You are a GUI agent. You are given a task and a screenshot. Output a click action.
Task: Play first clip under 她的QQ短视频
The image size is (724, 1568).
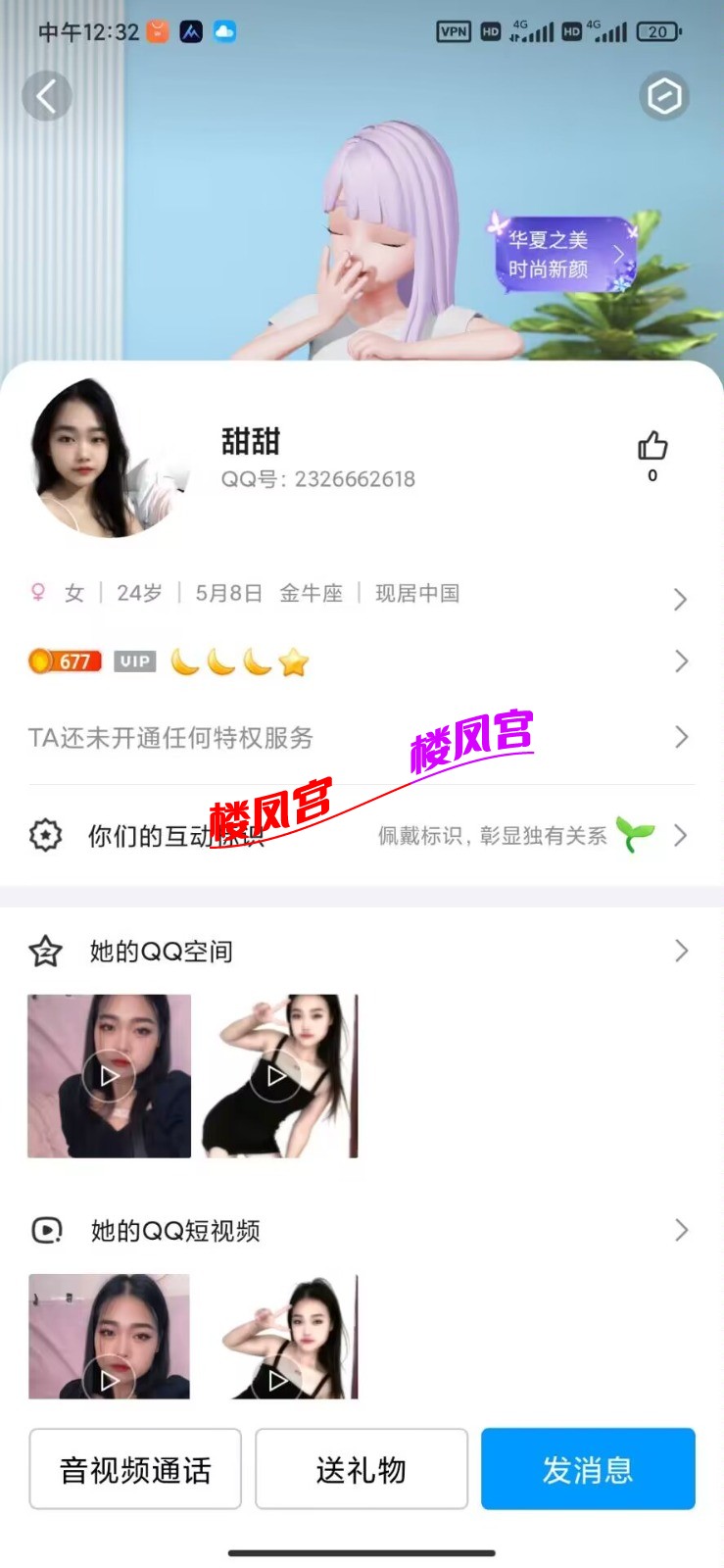pos(109,1338)
